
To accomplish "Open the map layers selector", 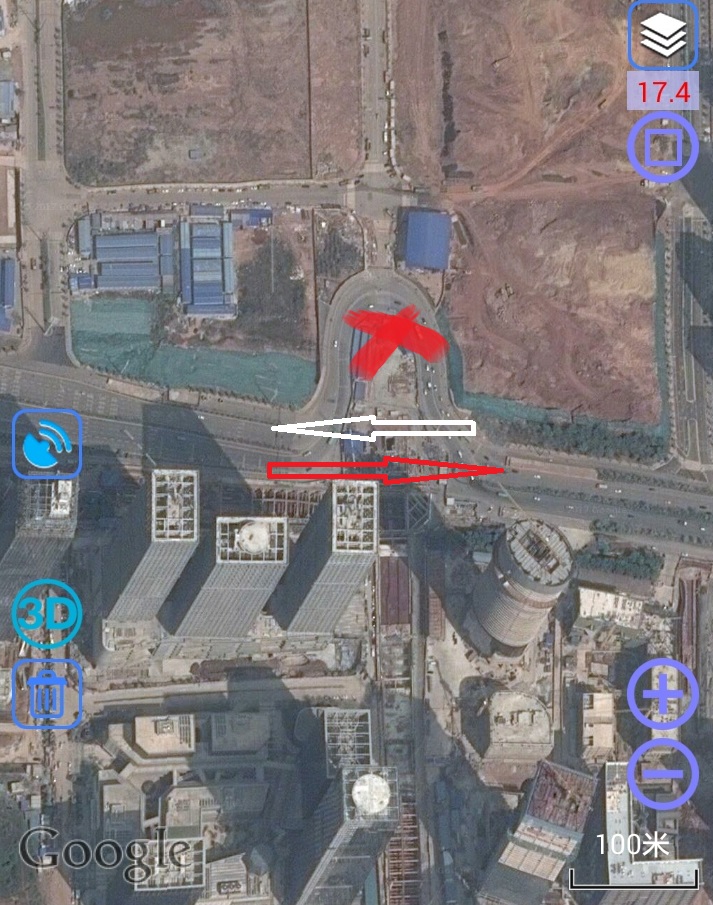I will [x=663, y=35].
